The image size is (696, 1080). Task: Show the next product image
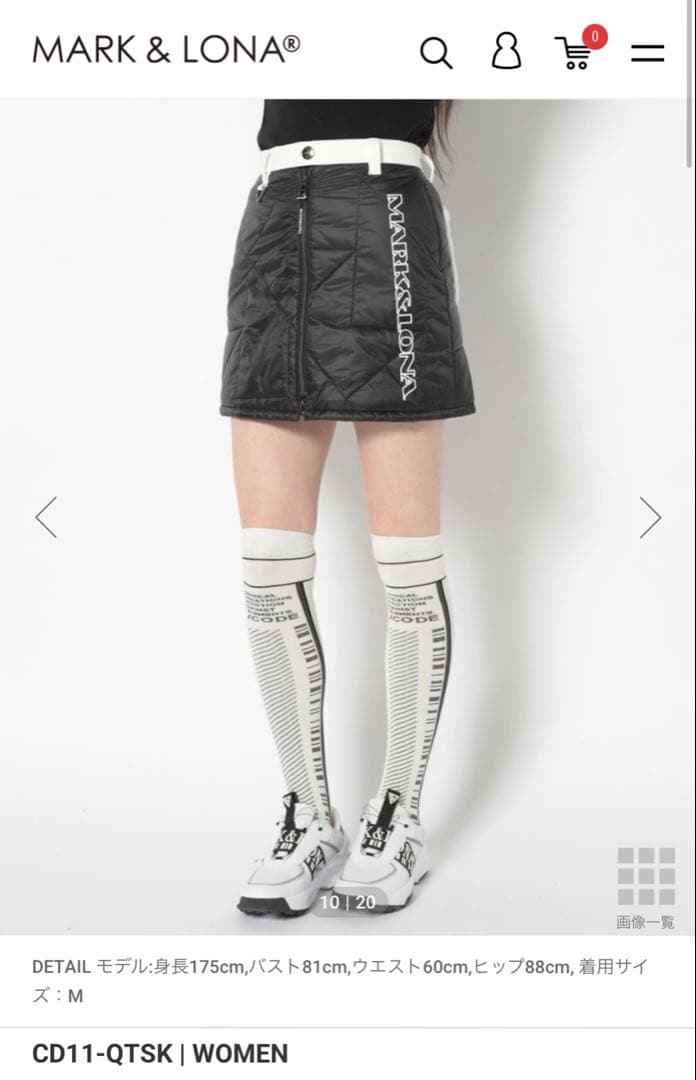tap(650, 517)
